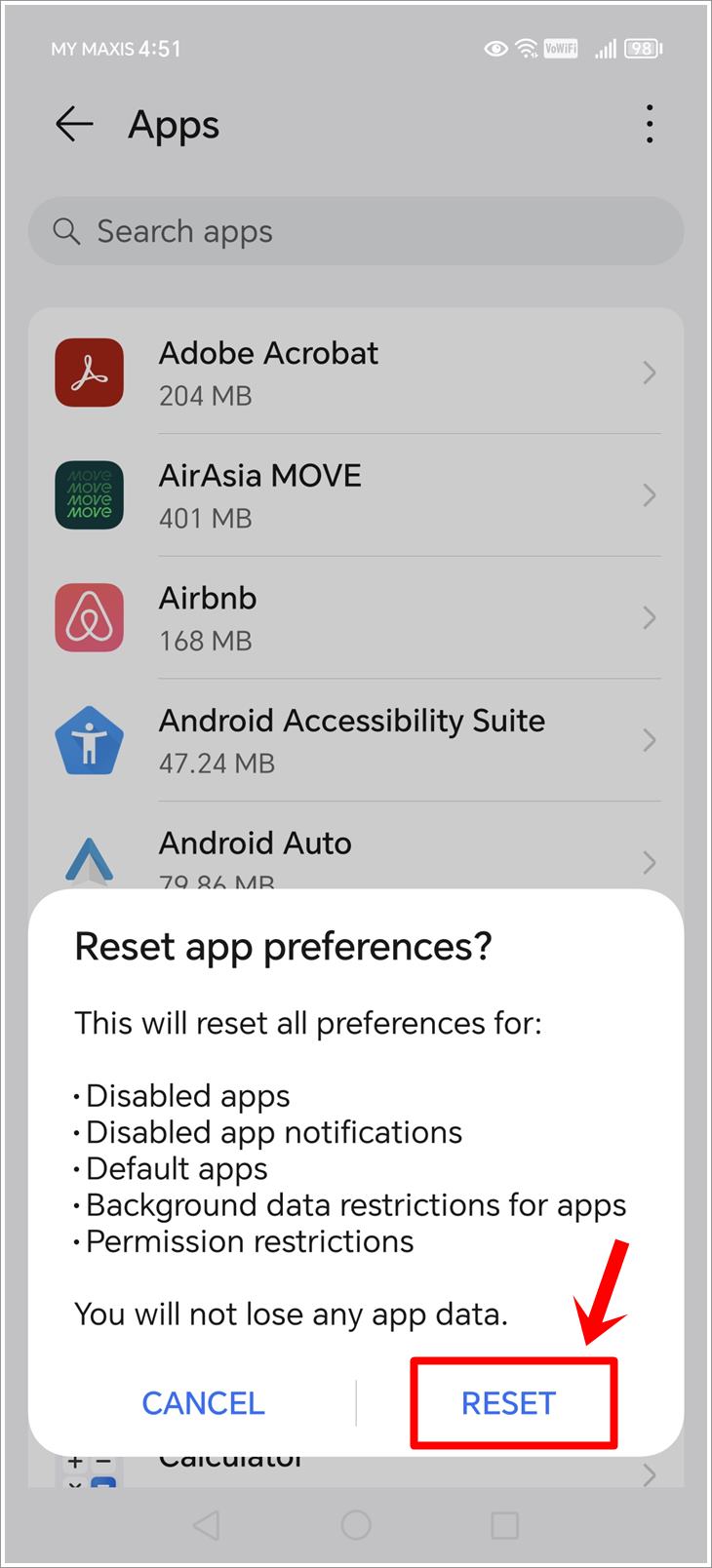Expand the Android Auto entry chevron
712x1568 pixels.
click(650, 863)
